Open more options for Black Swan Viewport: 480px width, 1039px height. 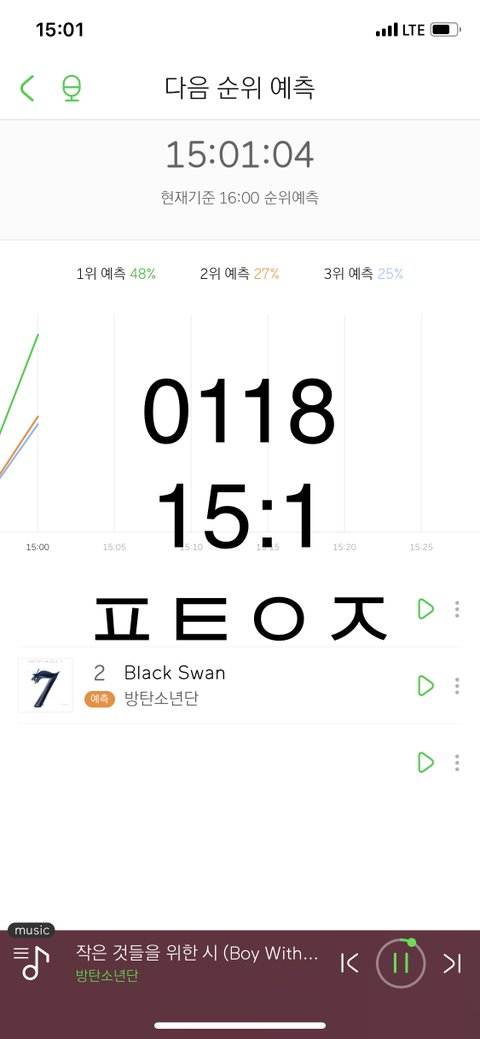[457, 686]
